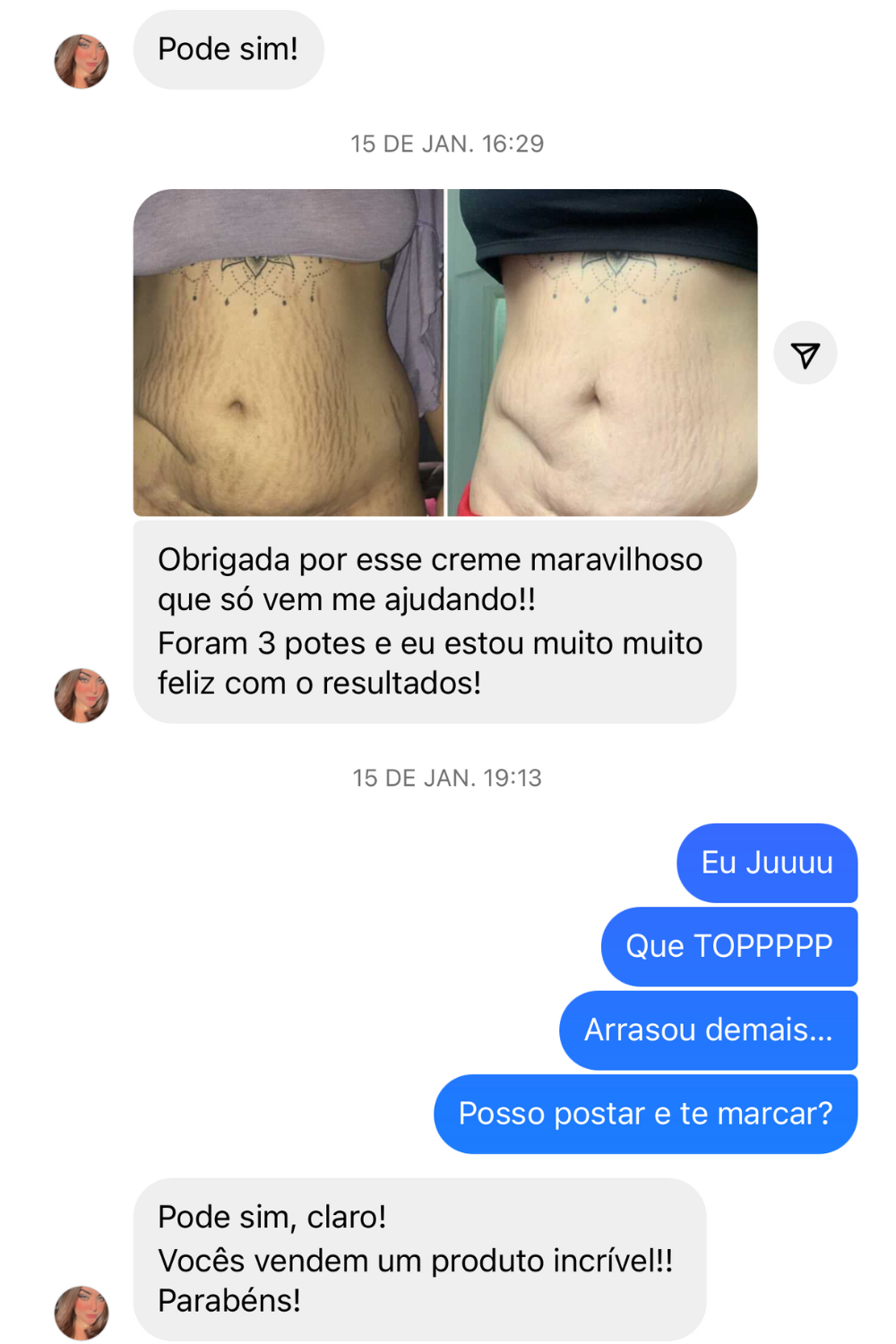Share the before-and-after photo via the forward icon
The image size is (896, 1344).
tap(805, 354)
